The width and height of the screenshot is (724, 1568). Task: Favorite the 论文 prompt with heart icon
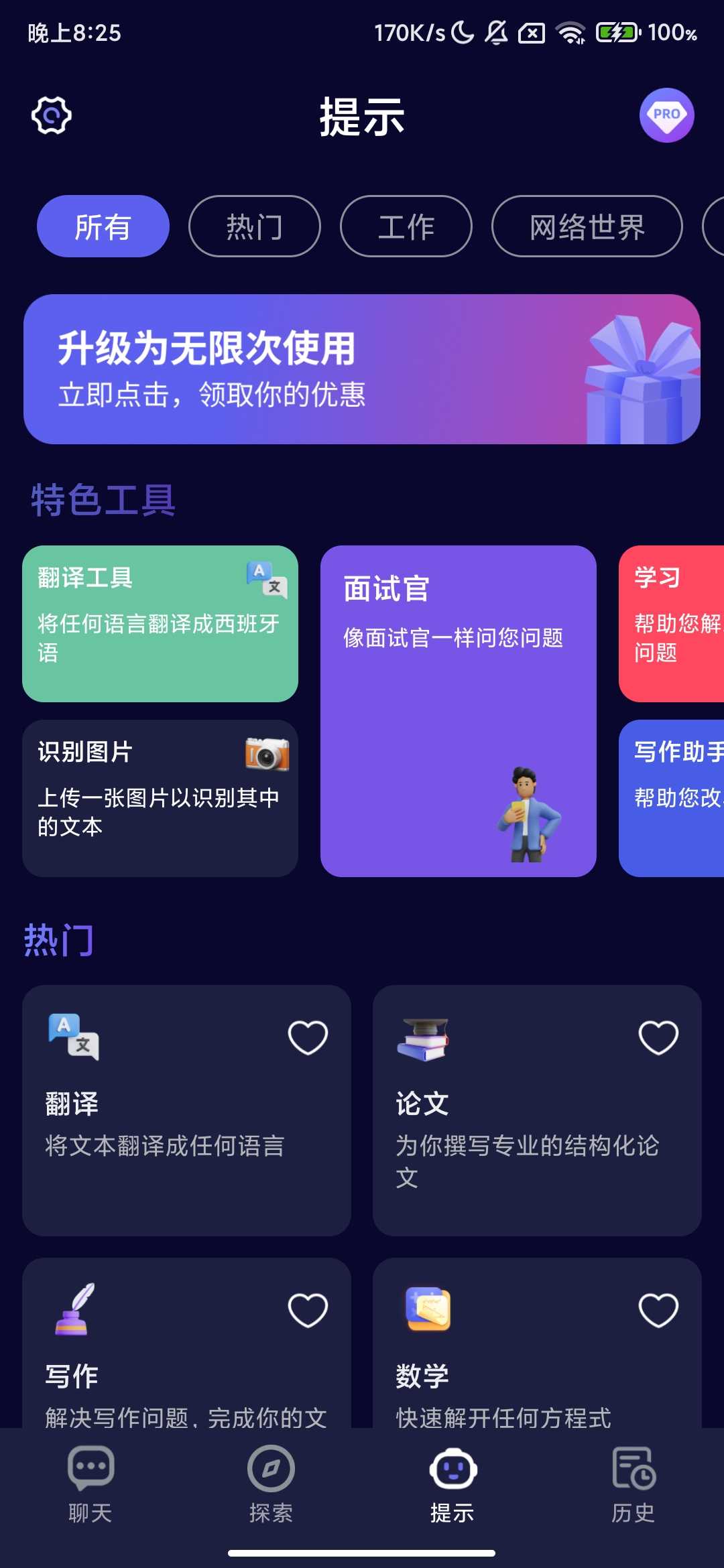pos(658,1037)
